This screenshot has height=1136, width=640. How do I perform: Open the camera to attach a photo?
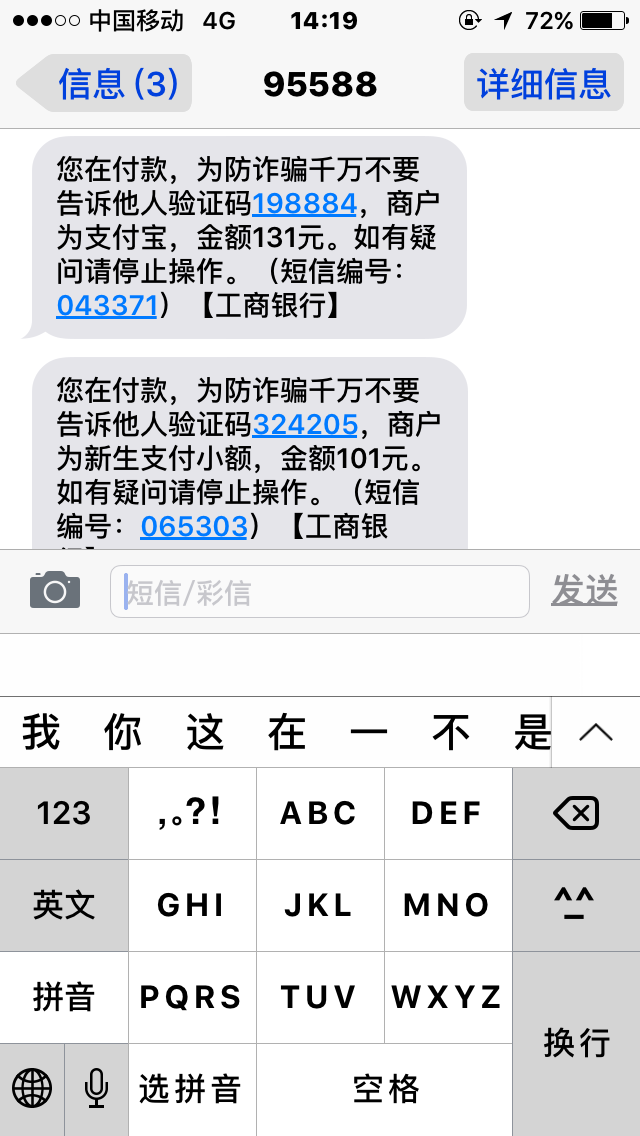coord(55,591)
